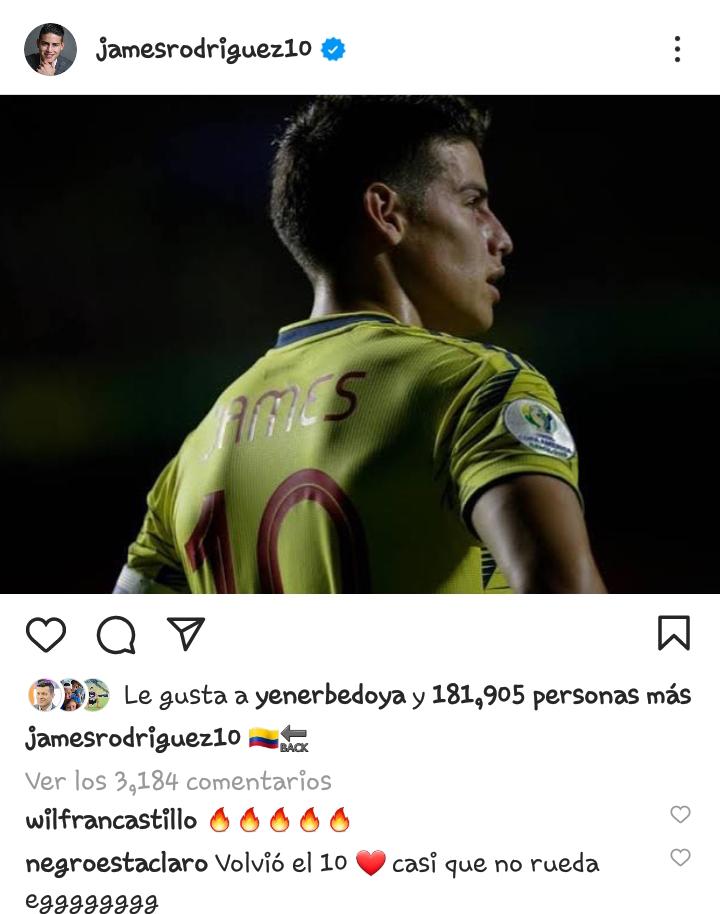720x914 pixels.
Task: Tap Ver los 3,184 comentarios
Action: click(178, 780)
